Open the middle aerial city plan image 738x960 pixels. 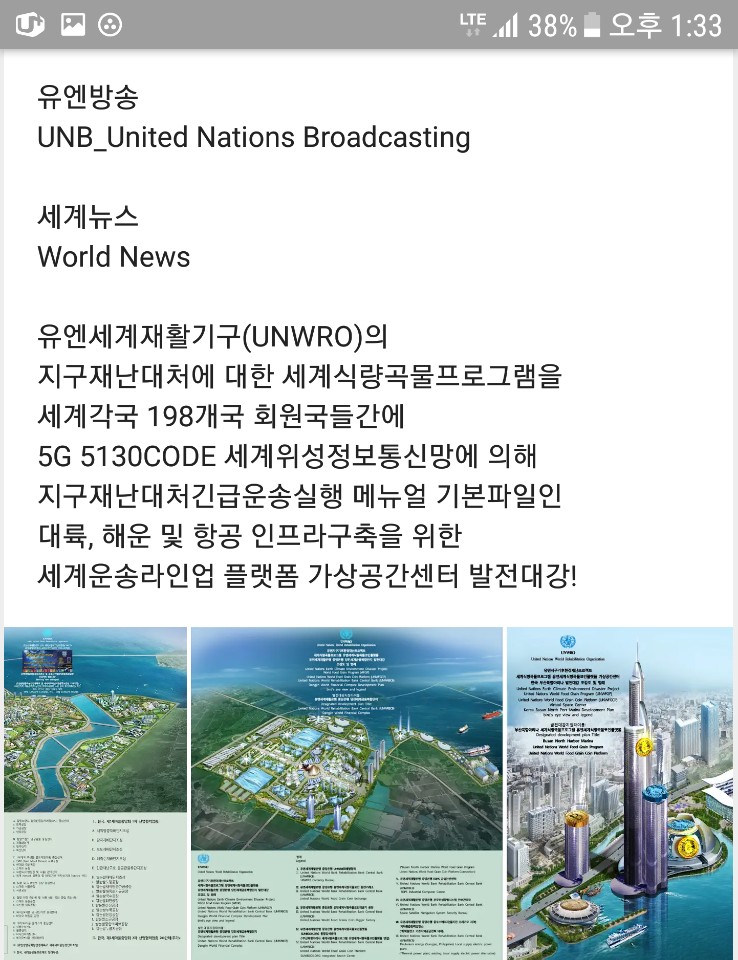[x=346, y=790]
